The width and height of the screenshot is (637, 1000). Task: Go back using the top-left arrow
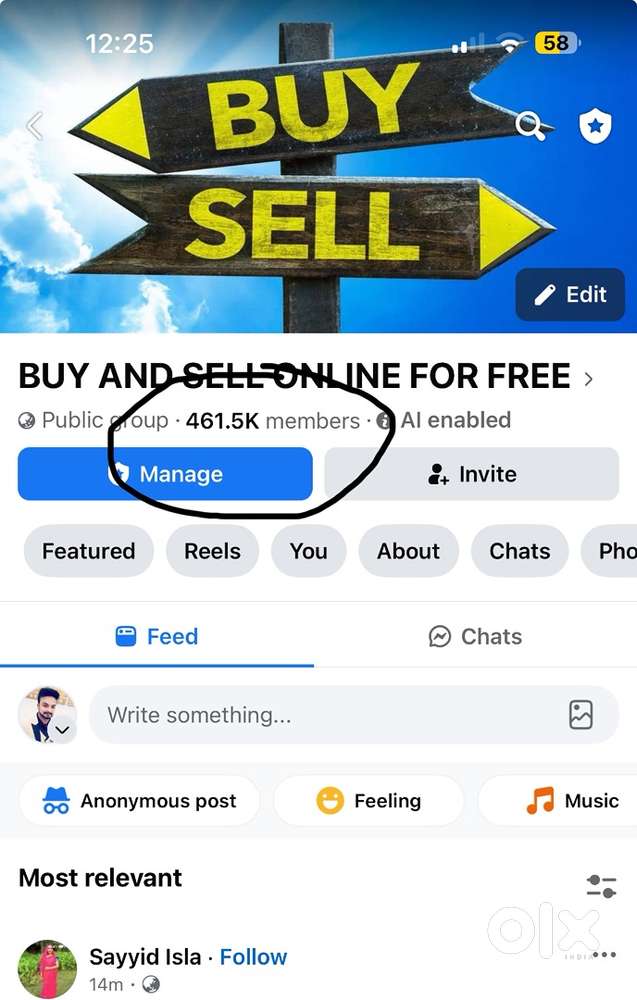[x=35, y=126]
